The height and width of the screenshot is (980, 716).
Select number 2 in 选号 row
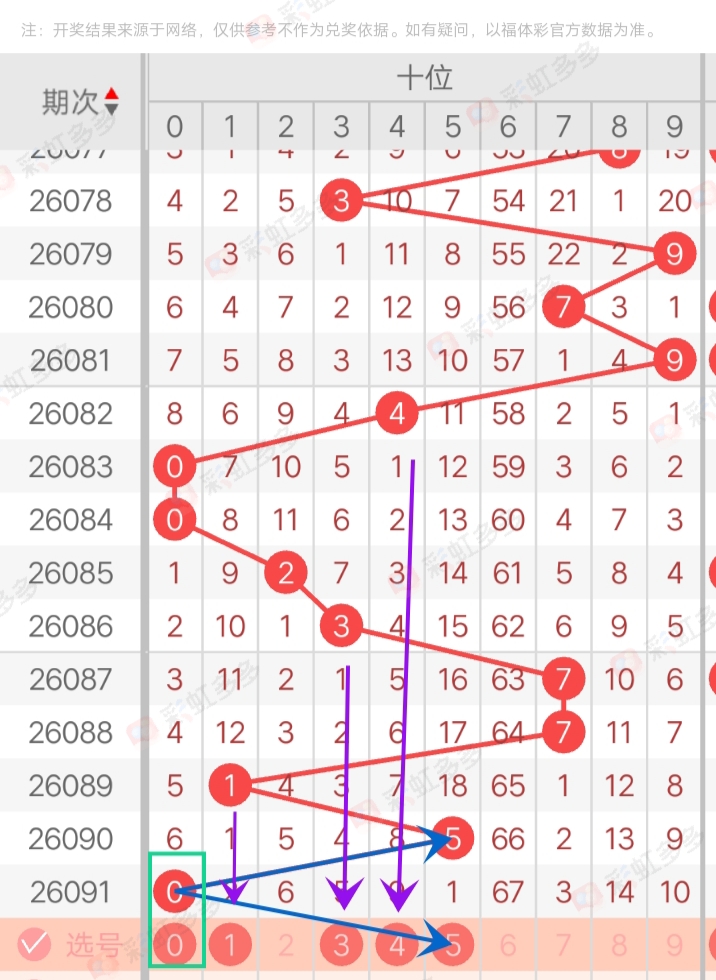pyautogui.click(x=286, y=943)
